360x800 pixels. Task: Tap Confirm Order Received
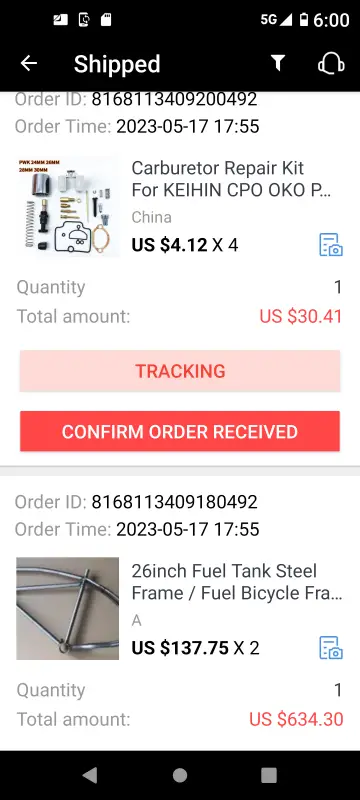180,432
